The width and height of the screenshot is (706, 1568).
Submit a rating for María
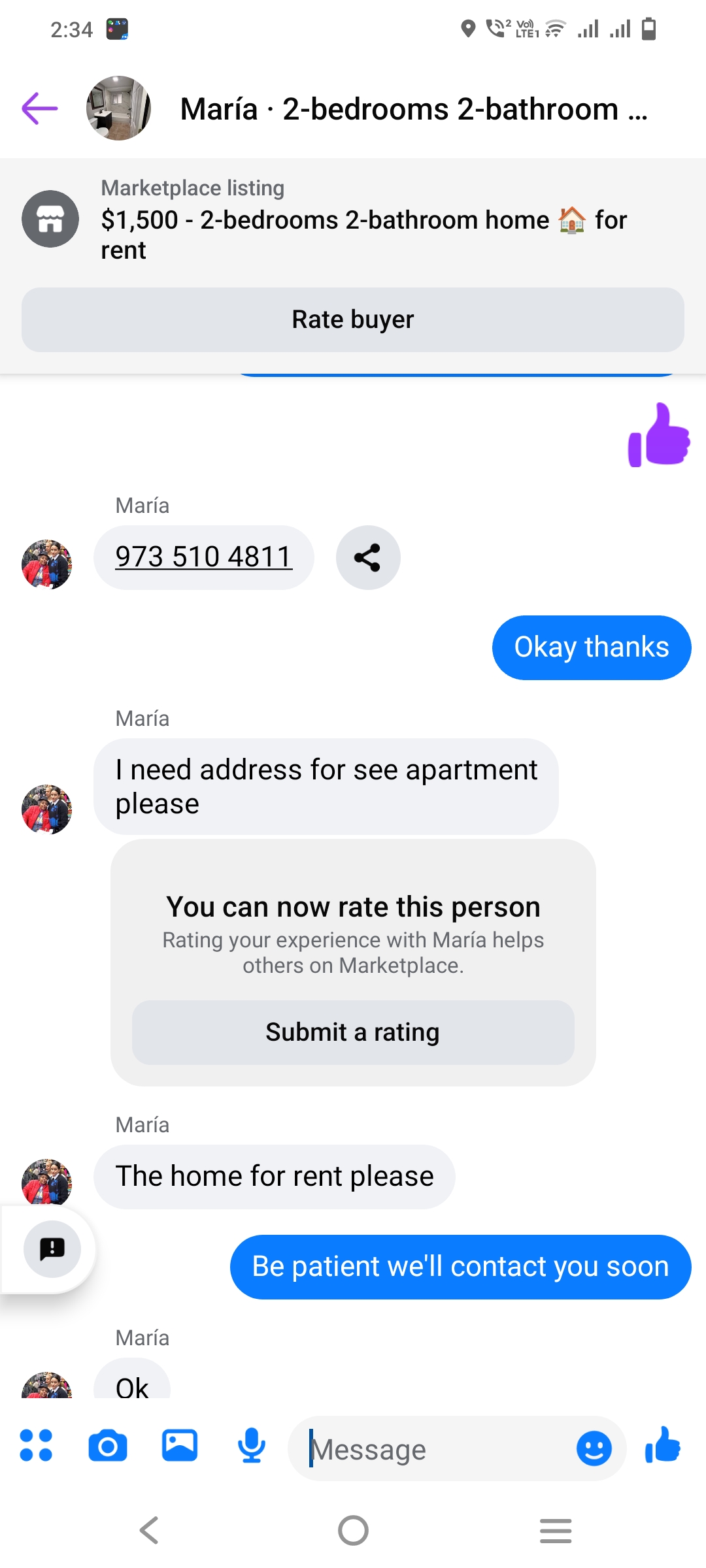point(353,1032)
